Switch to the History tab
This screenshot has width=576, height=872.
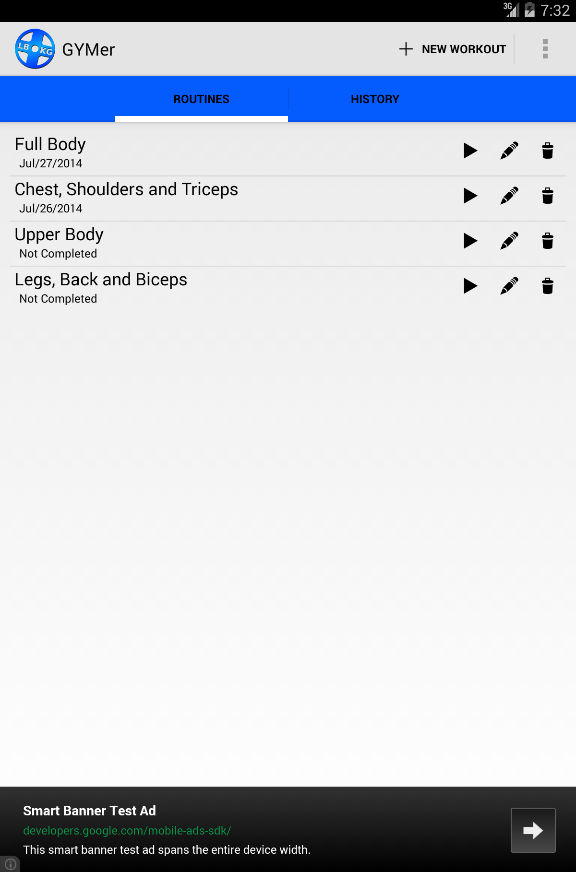pyautogui.click(x=375, y=99)
